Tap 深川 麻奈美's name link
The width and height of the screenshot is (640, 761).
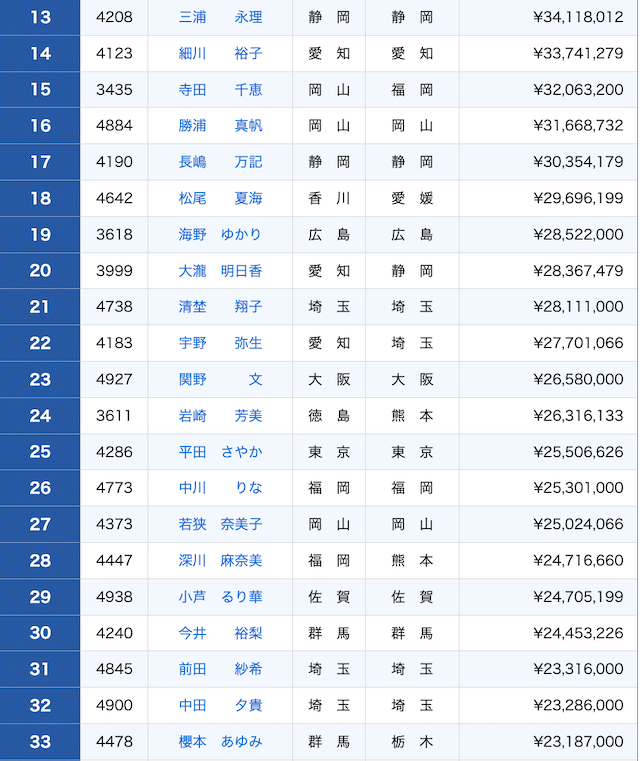tap(220, 560)
